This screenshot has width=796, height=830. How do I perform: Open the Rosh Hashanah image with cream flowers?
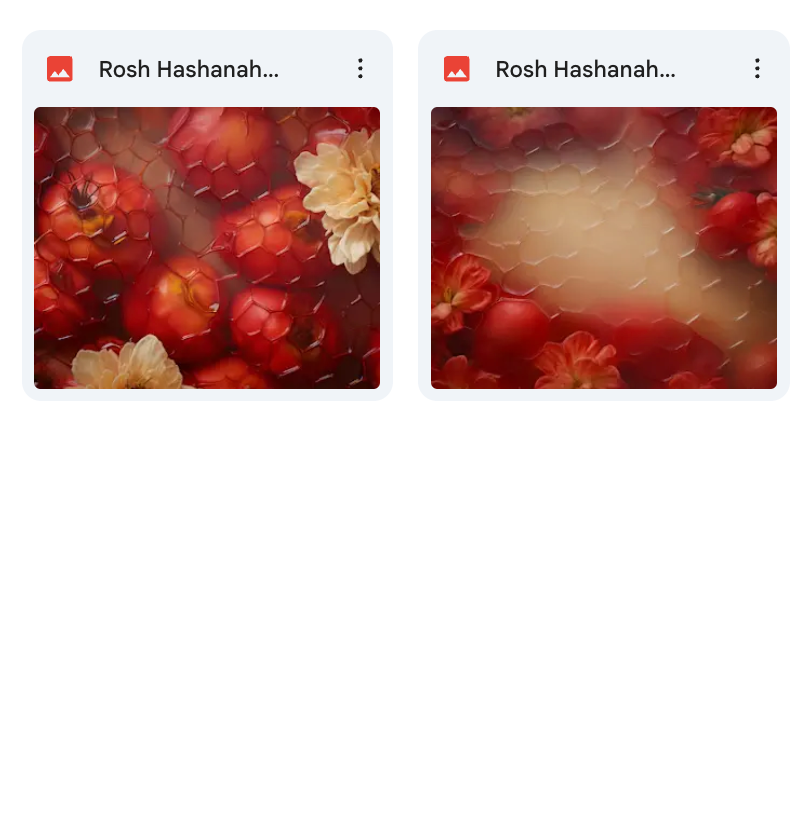pyautogui.click(x=207, y=247)
